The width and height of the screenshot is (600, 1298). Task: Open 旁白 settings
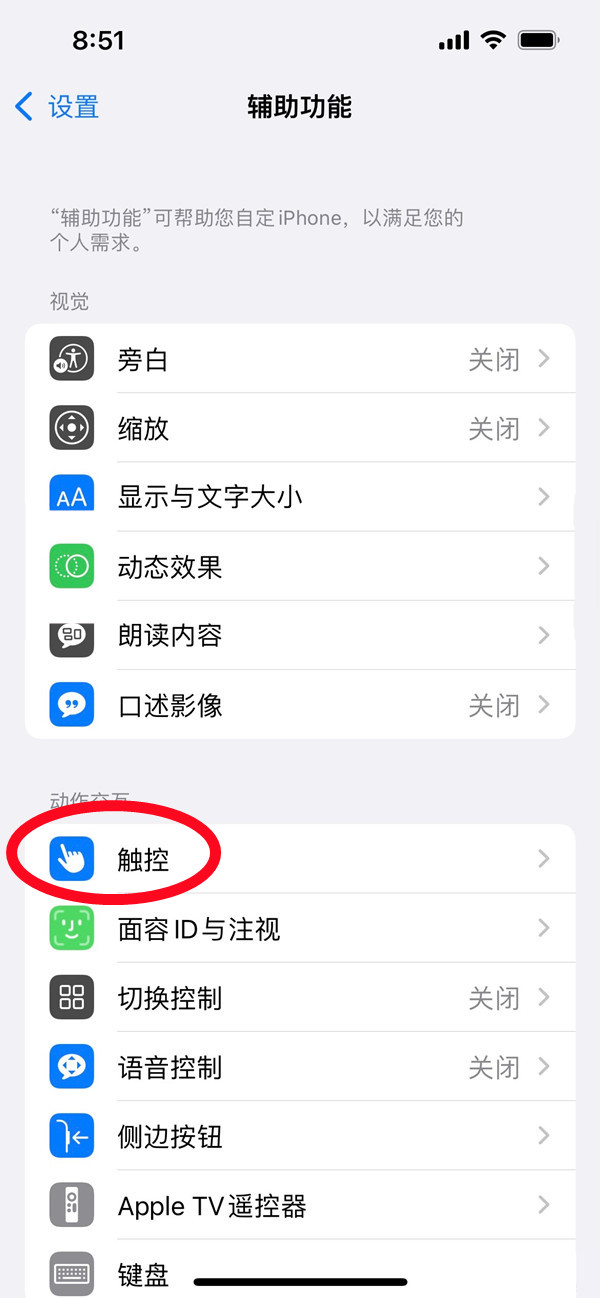coord(300,359)
